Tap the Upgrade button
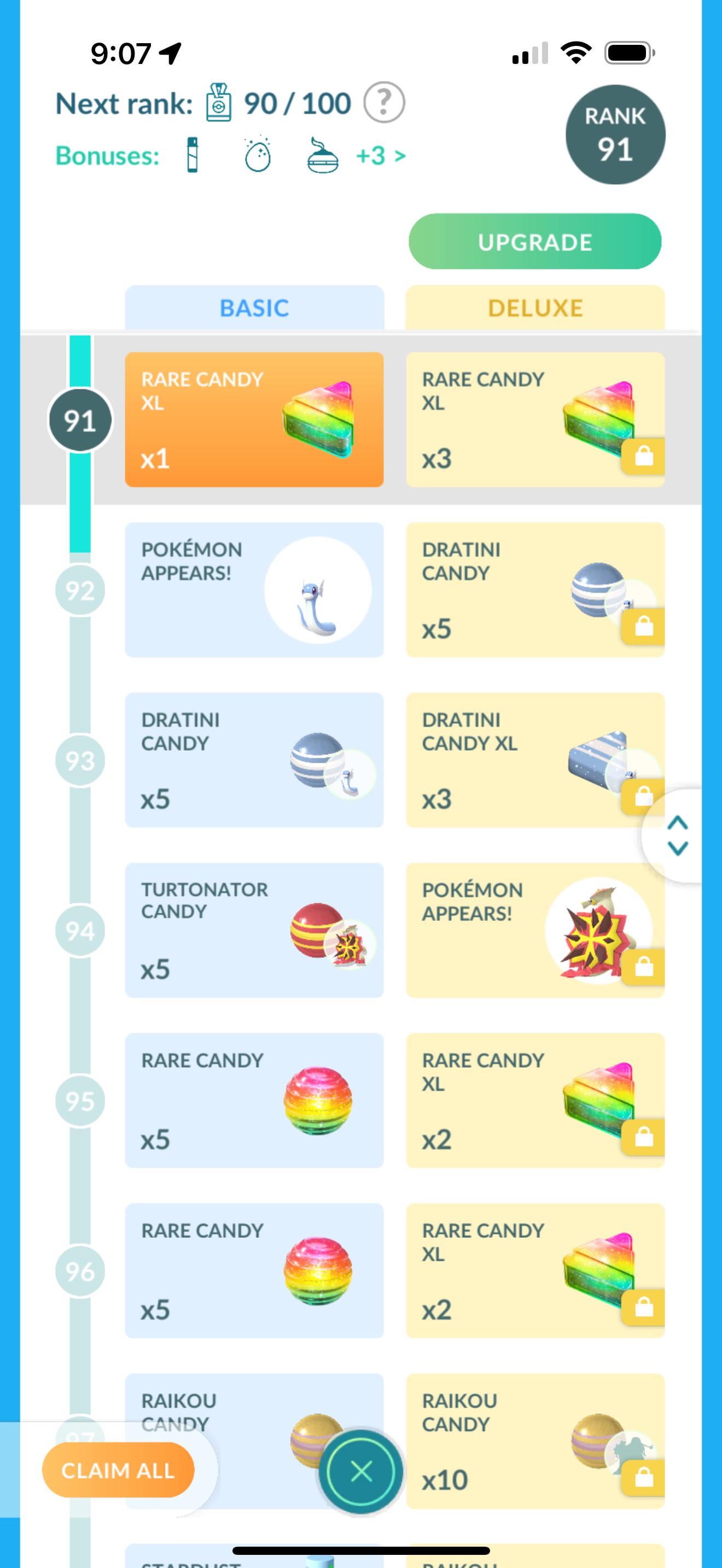The width and height of the screenshot is (722, 1568). pyautogui.click(x=534, y=242)
